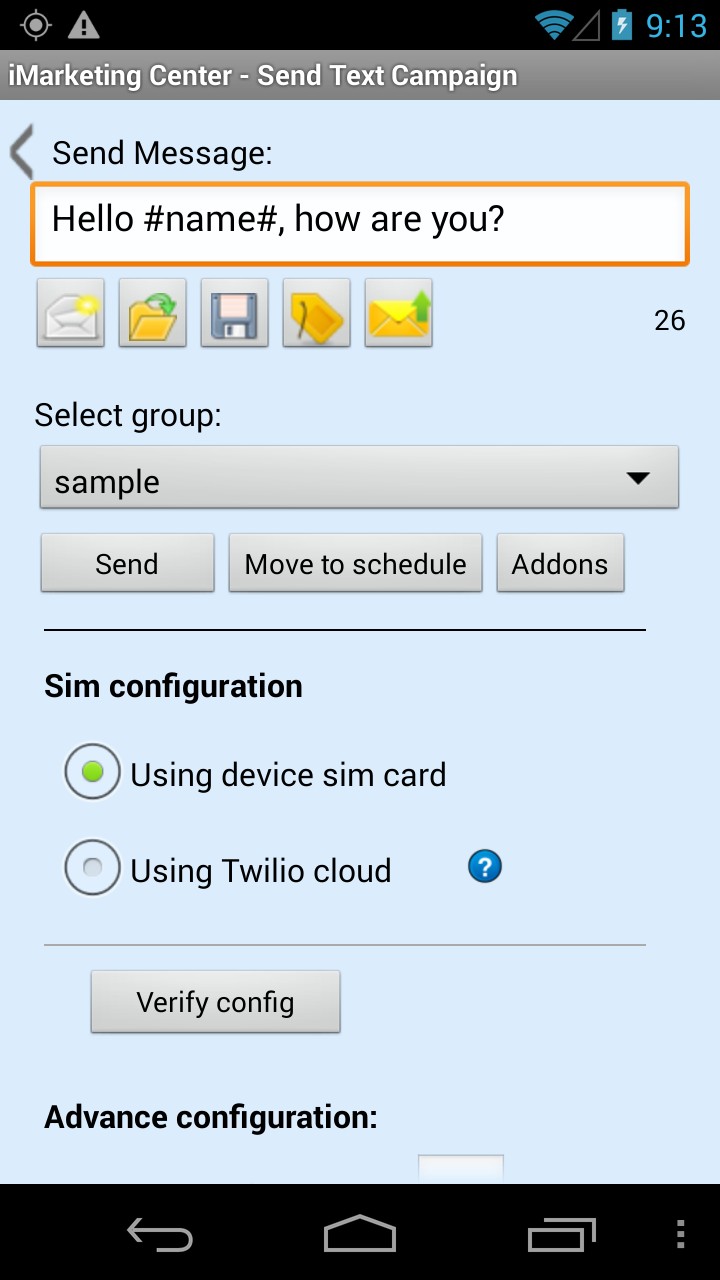Save message with the floppy disk icon

[x=235, y=313]
